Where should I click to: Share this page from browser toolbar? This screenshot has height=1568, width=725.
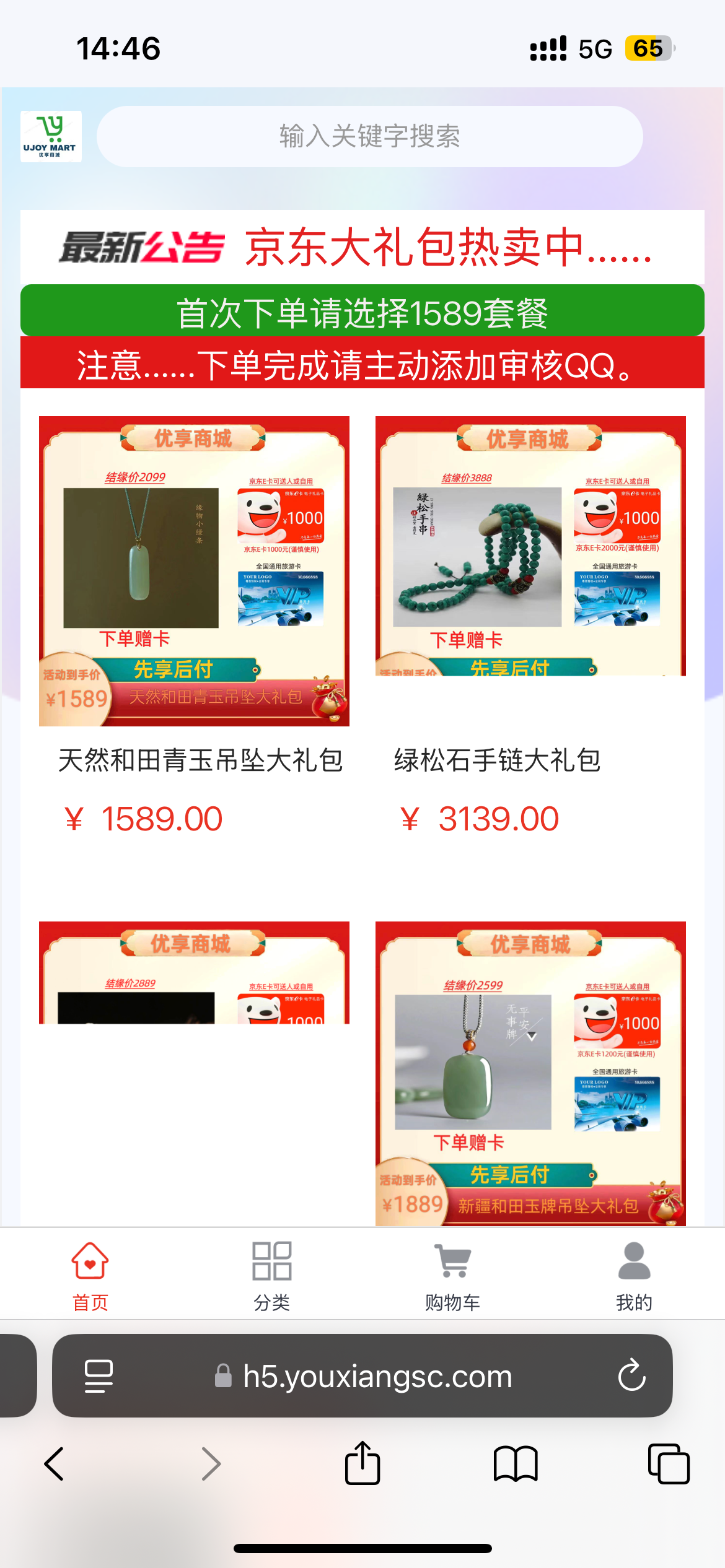pos(362,1464)
